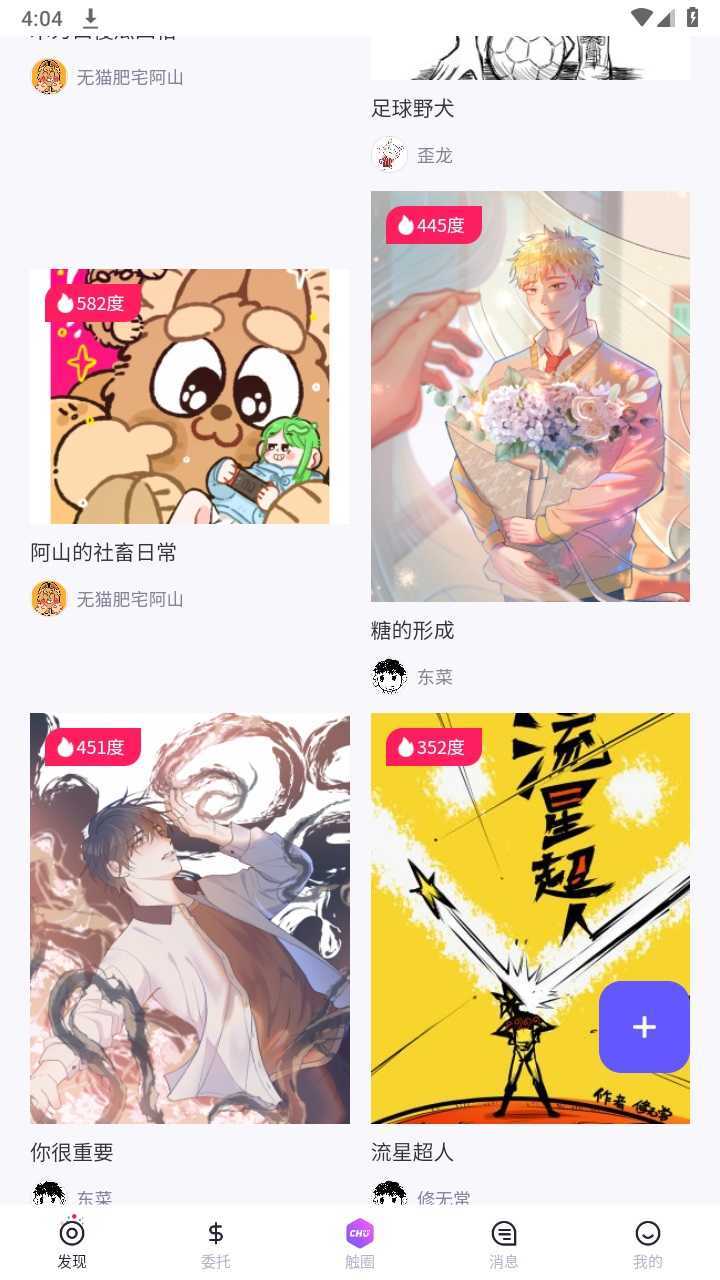Tap the 445度 fire badge on 糖的形成
Viewport: 720px width, 1280px height.
click(x=433, y=225)
